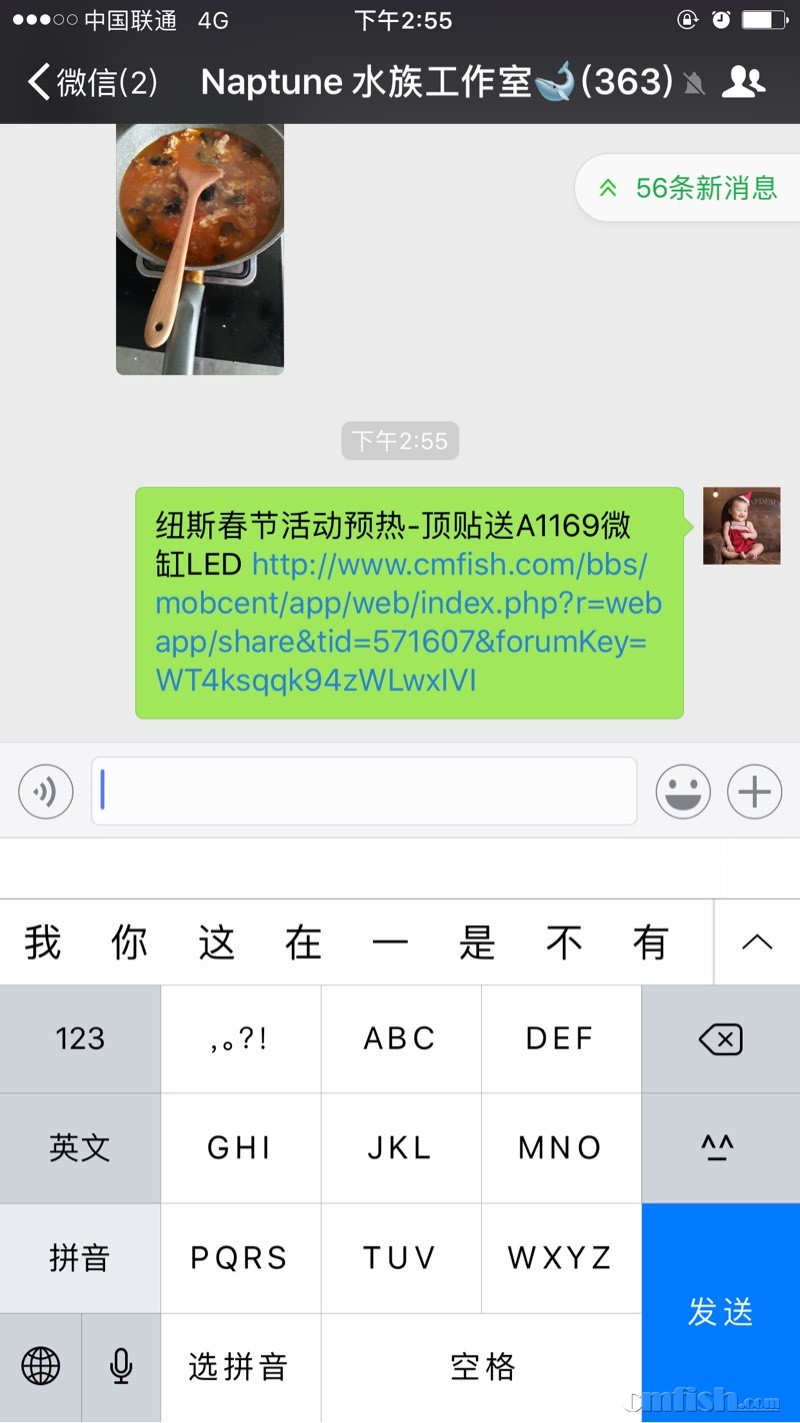
Task: Open the plus attachment menu
Action: click(754, 792)
